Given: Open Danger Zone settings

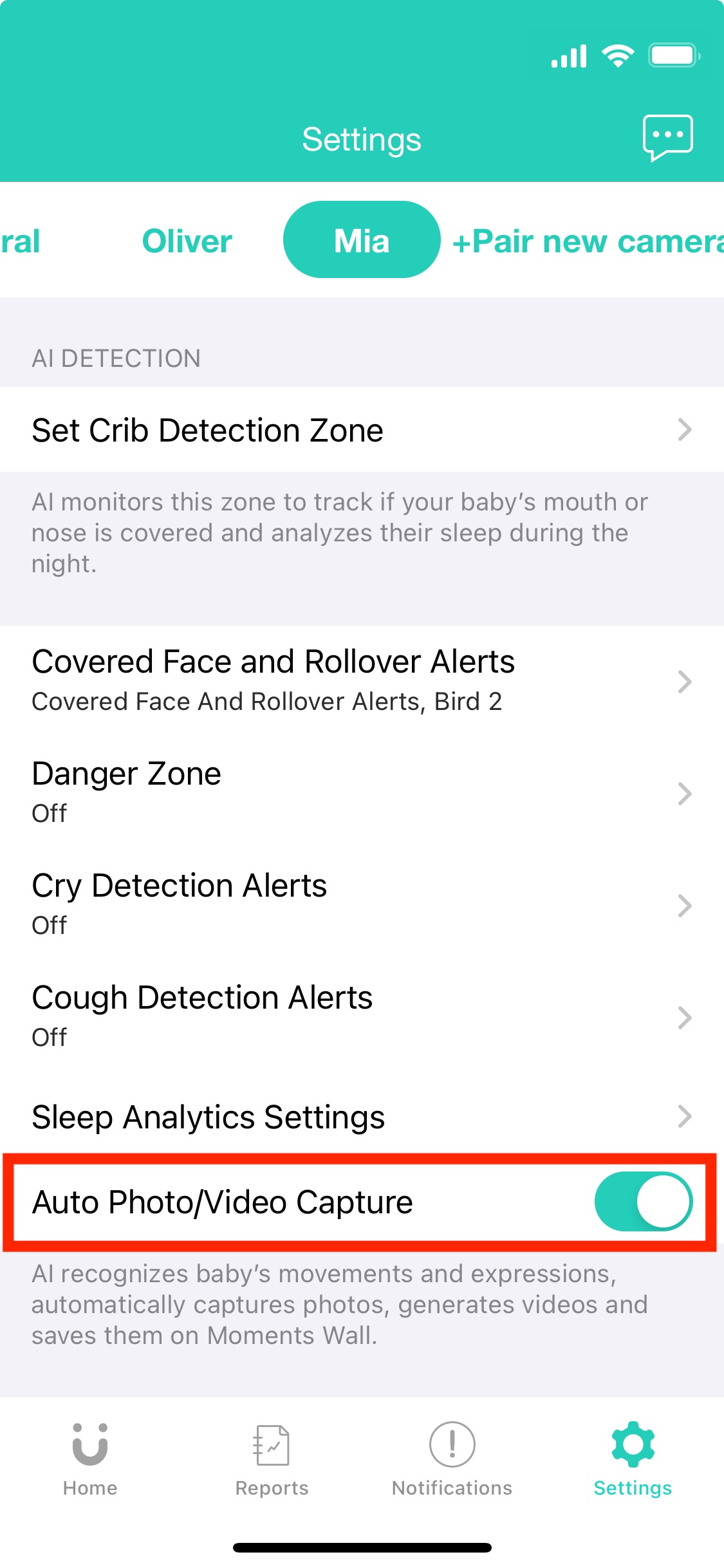Looking at the screenshot, I should tap(362, 792).
